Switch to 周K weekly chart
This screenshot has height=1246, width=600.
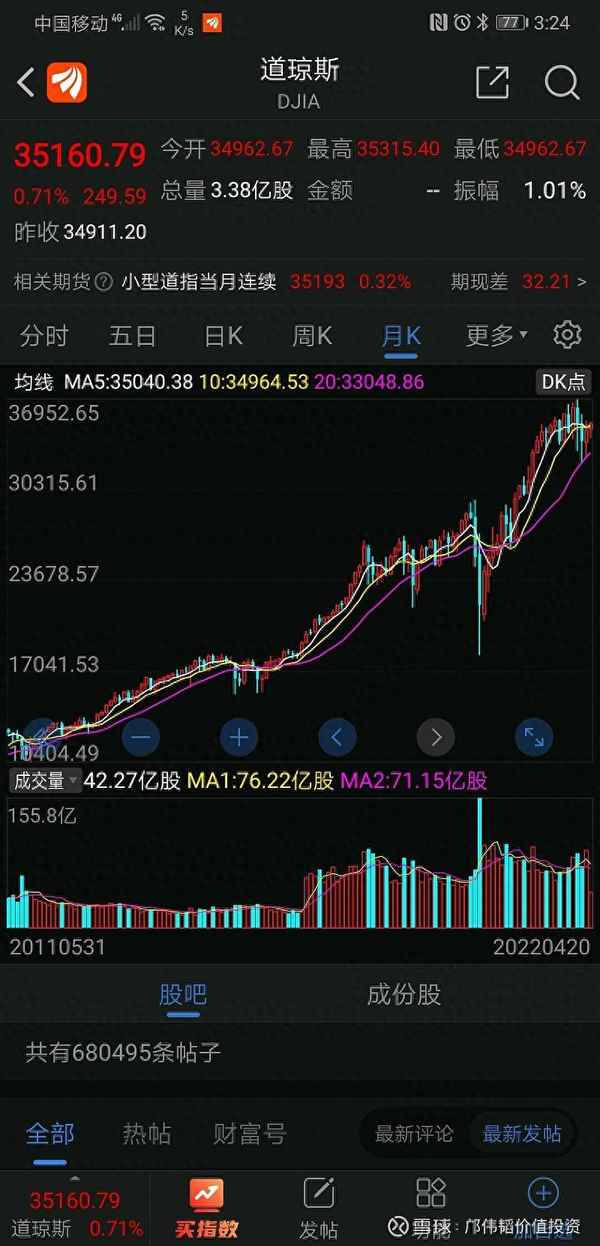[312, 335]
